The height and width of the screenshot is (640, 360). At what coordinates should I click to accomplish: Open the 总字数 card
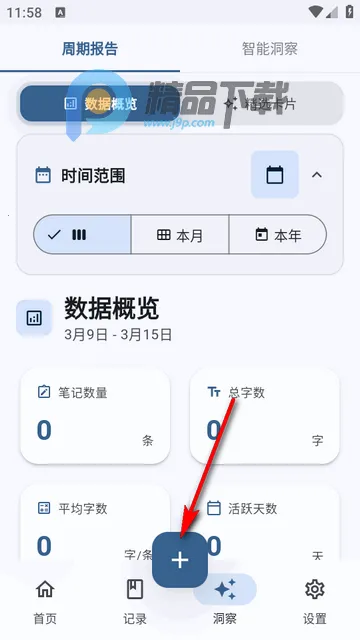click(264, 416)
